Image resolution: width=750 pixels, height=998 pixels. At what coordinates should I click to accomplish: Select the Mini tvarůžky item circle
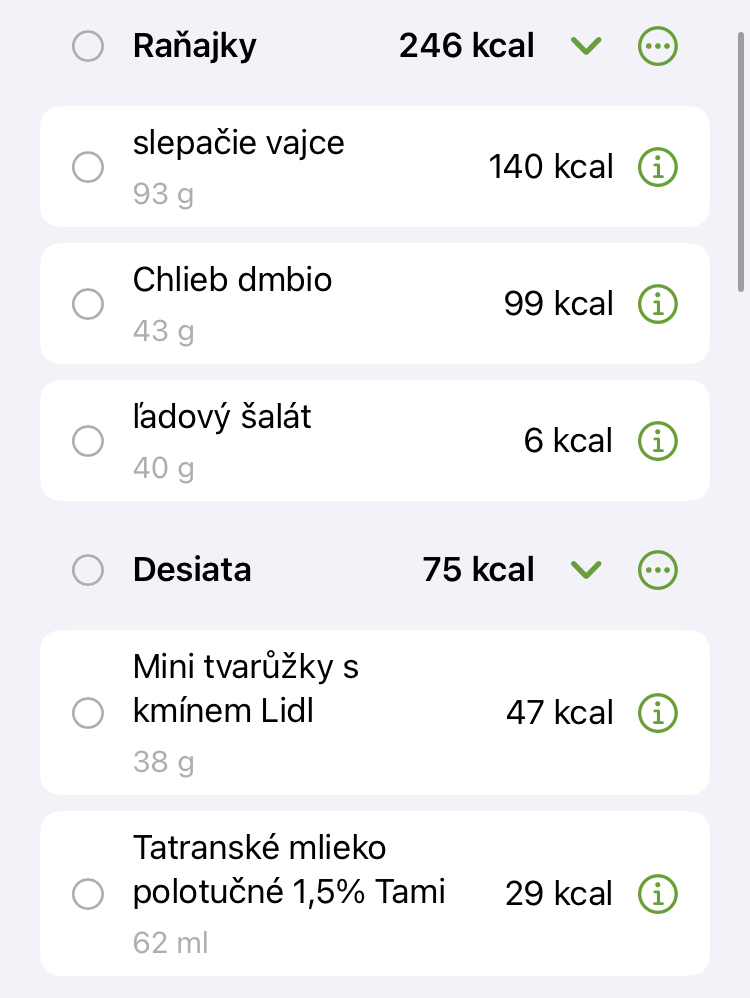(88, 713)
